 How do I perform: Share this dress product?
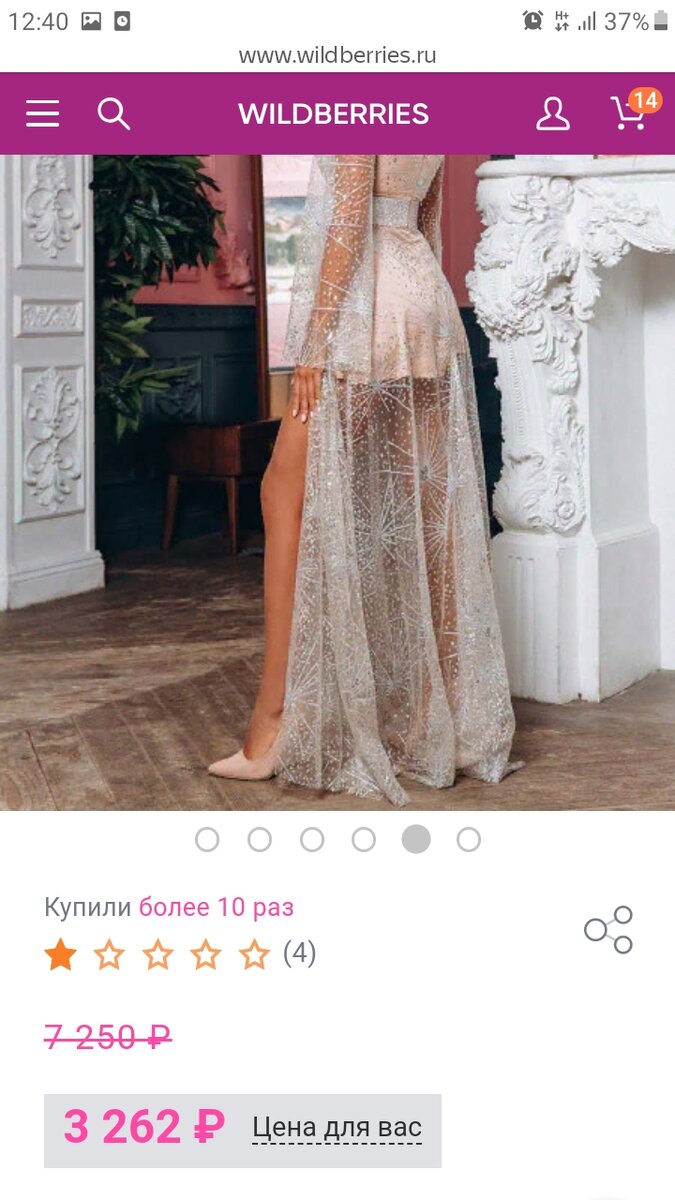609,930
